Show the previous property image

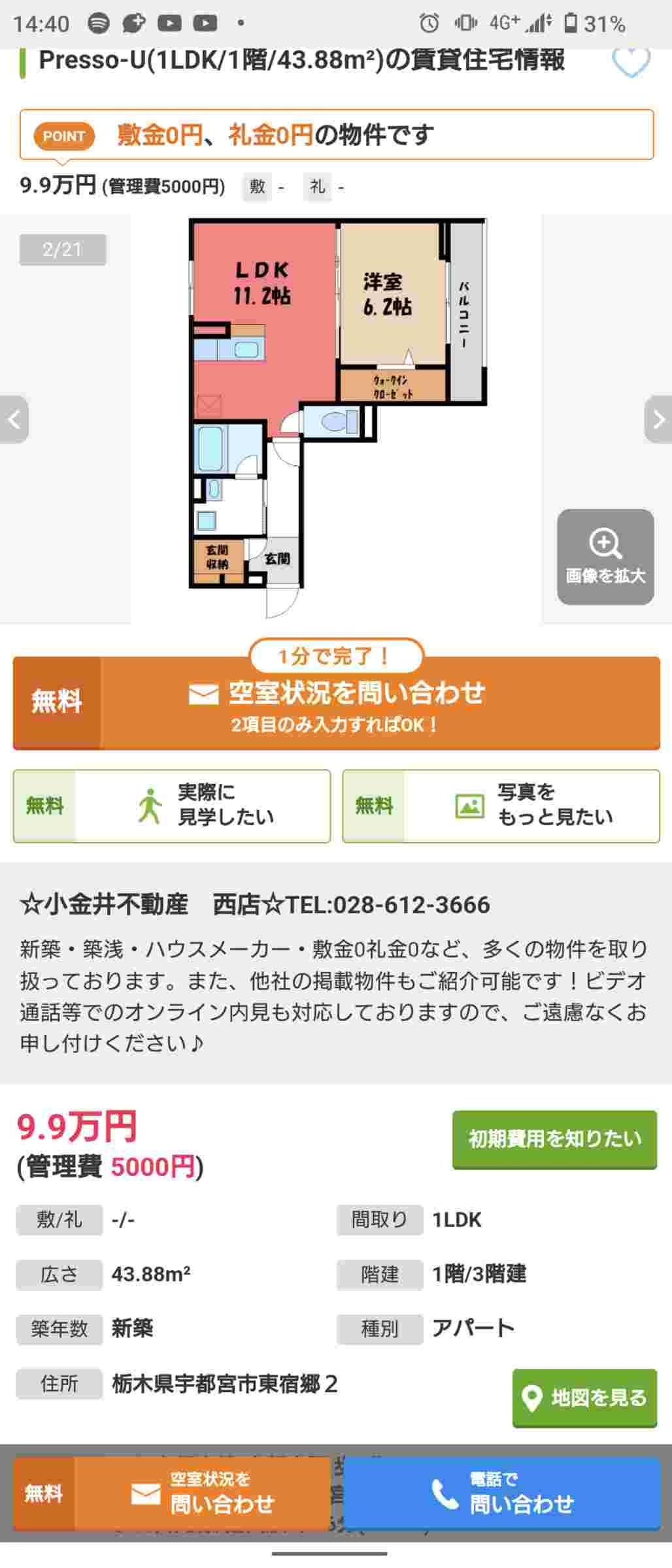(x=14, y=419)
